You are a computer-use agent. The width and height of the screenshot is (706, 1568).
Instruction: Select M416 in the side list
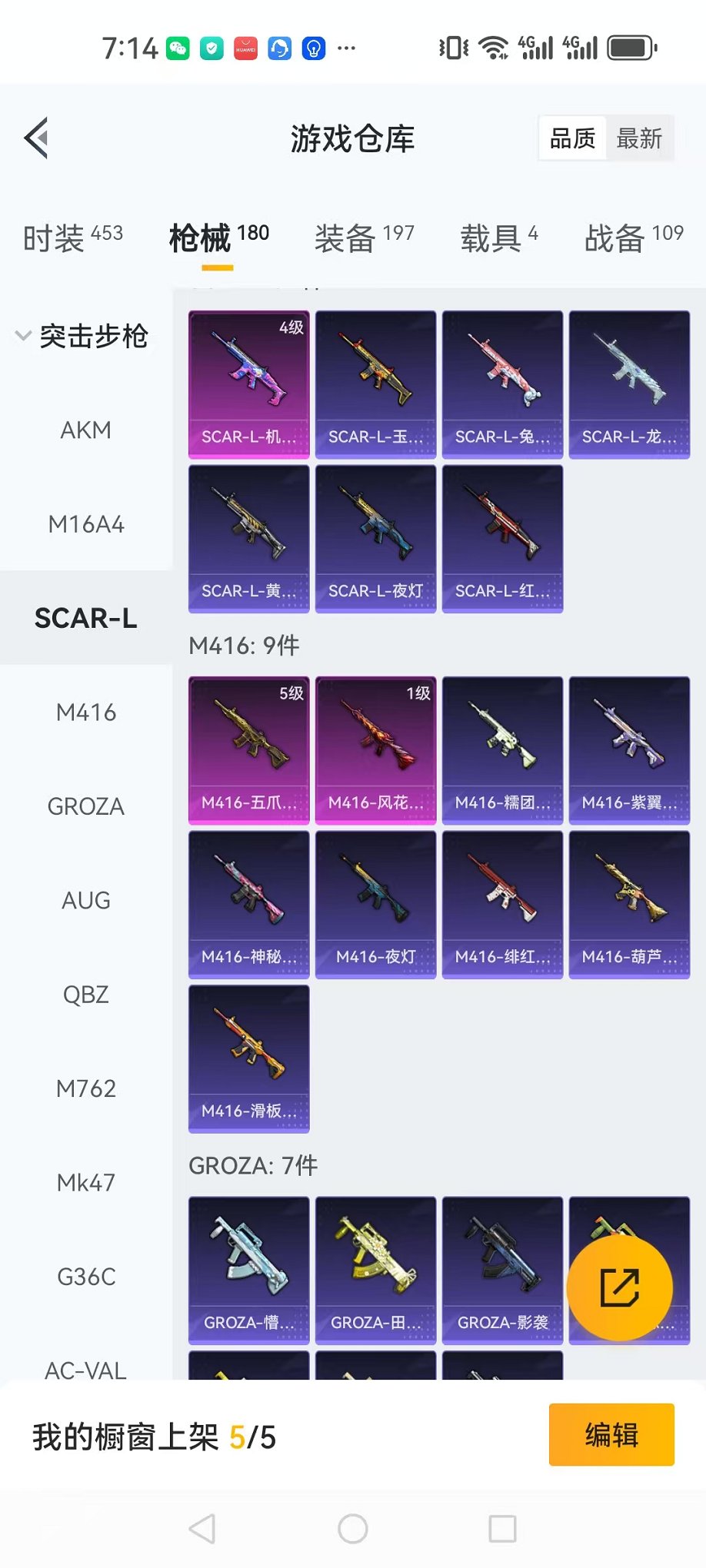click(x=85, y=713)
